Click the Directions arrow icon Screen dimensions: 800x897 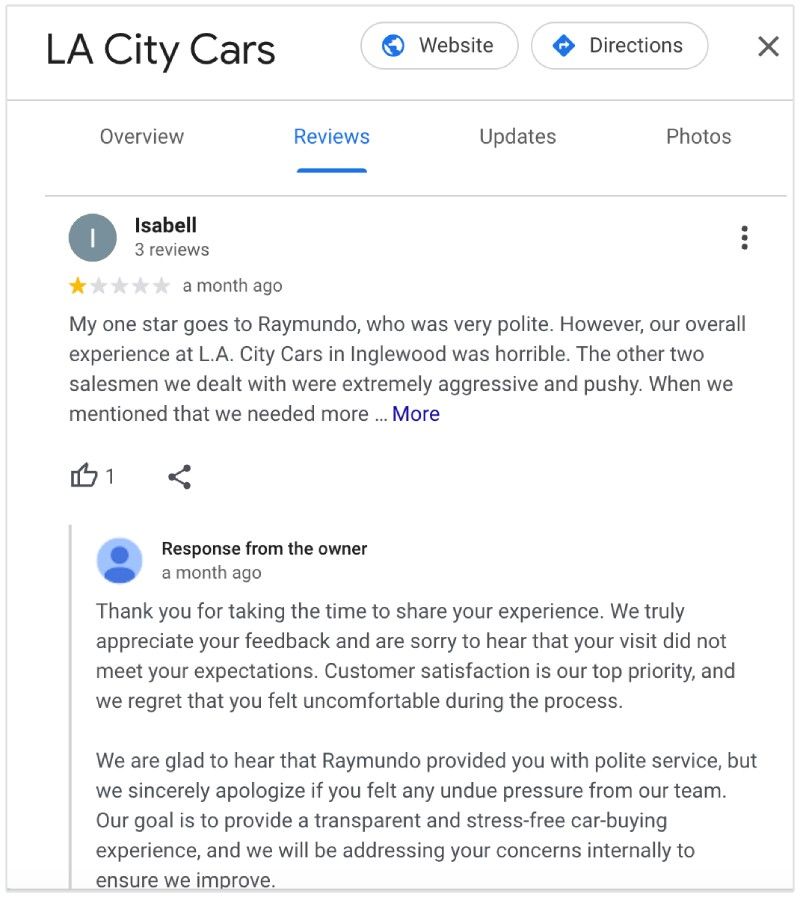click(564, 45)
